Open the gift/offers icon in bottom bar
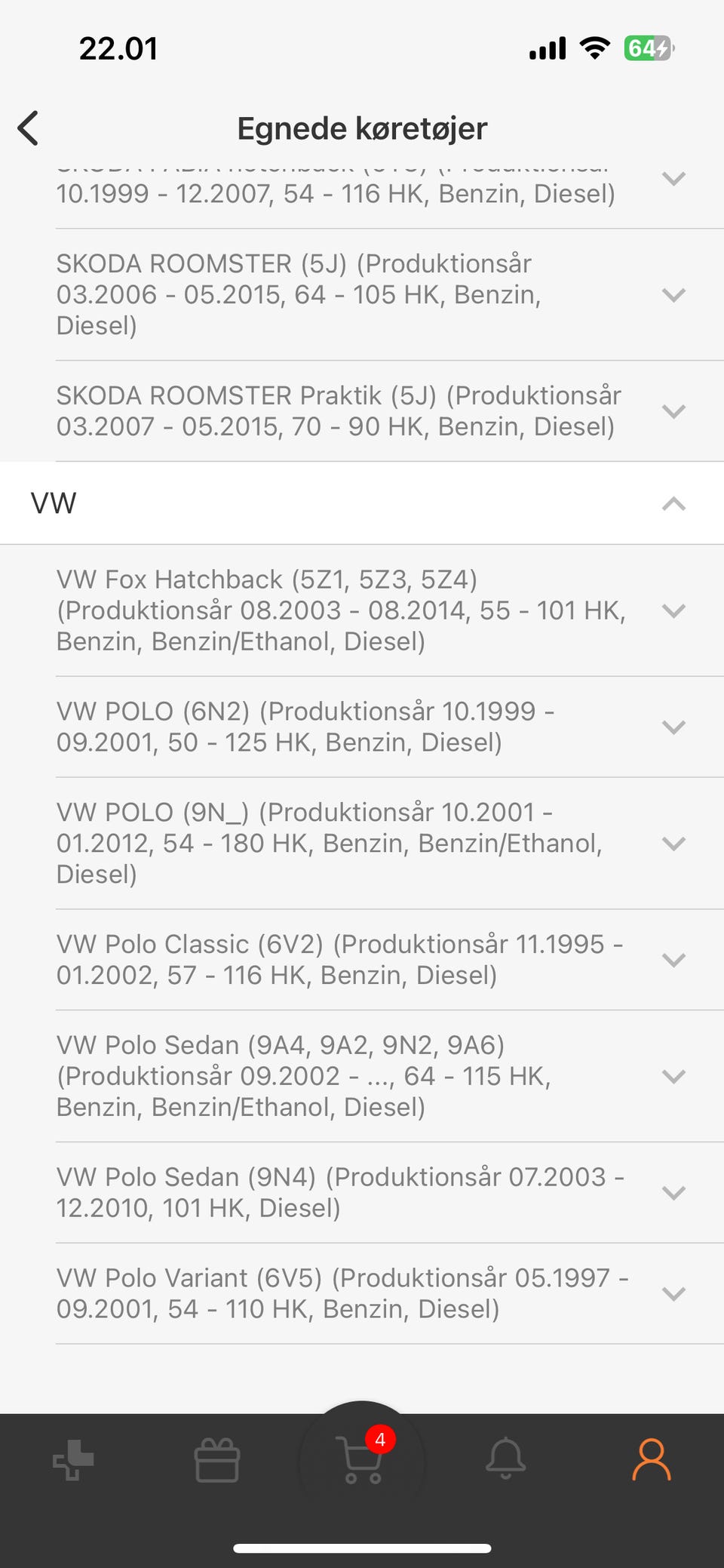Image resolution: width=724 pixels, height=1568 pixels. click(x=217, y=1459)
